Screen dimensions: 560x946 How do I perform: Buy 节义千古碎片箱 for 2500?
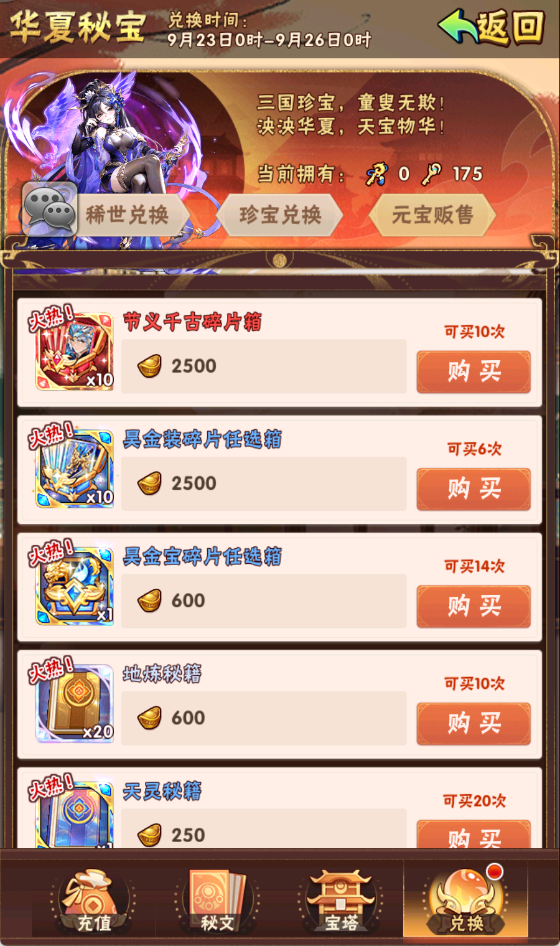(474, 372)
